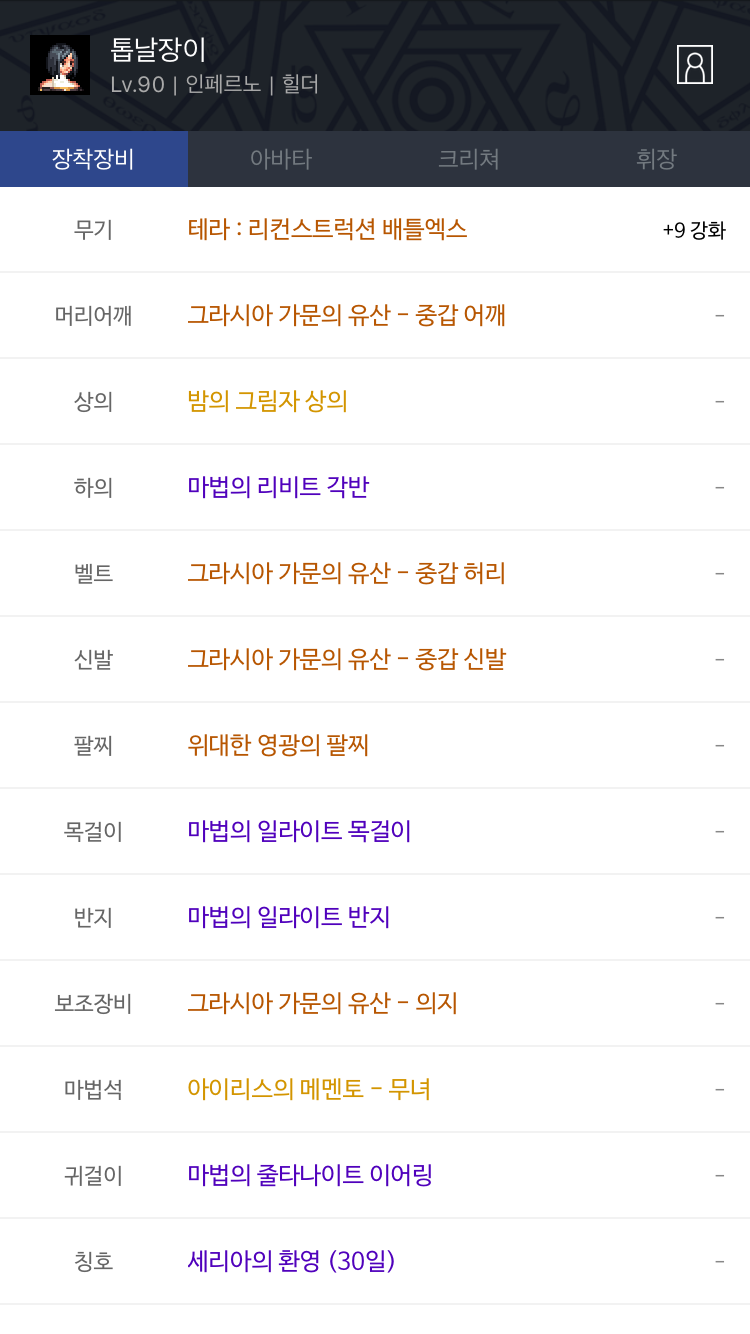
Task: View 그라시아 가문의 유산 - 중갑 허리 belt
Action: pyautogui.click(x=346, y=573)
